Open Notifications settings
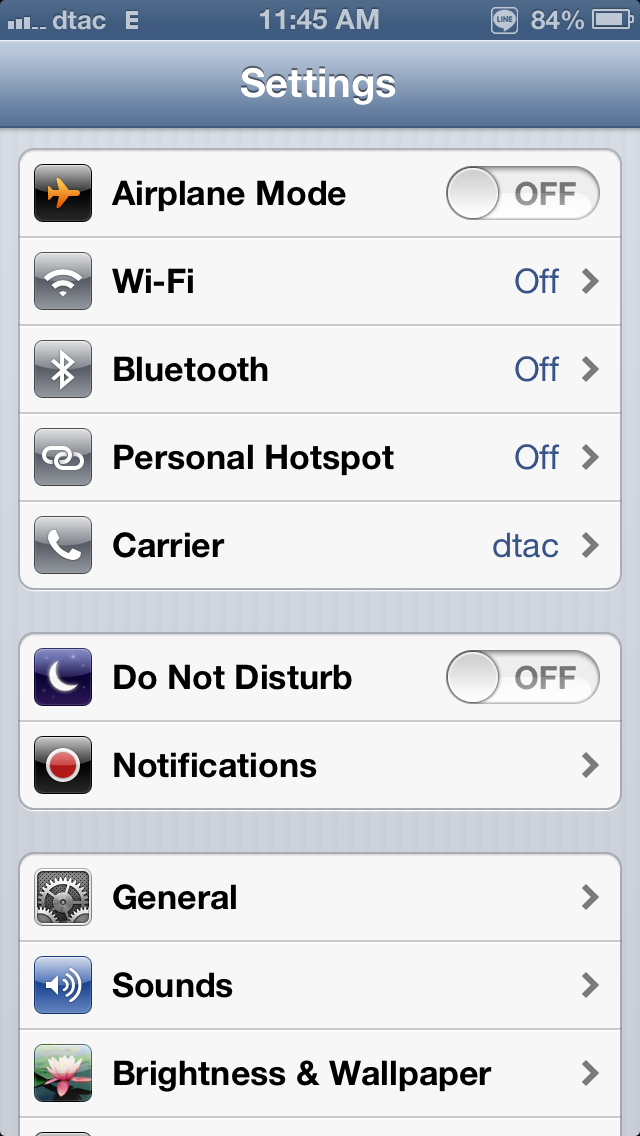The image size is (640, 1136). [x=320, y=765]
